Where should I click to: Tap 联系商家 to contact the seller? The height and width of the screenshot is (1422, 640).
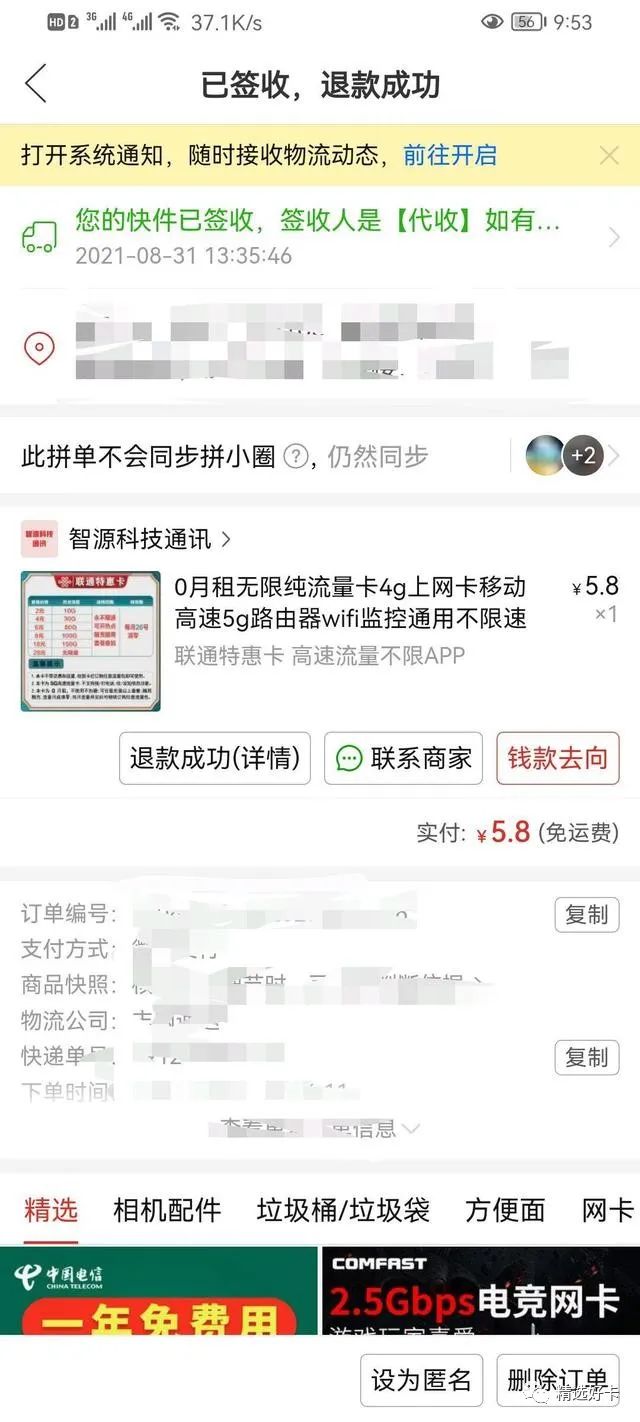coord(404,758)
